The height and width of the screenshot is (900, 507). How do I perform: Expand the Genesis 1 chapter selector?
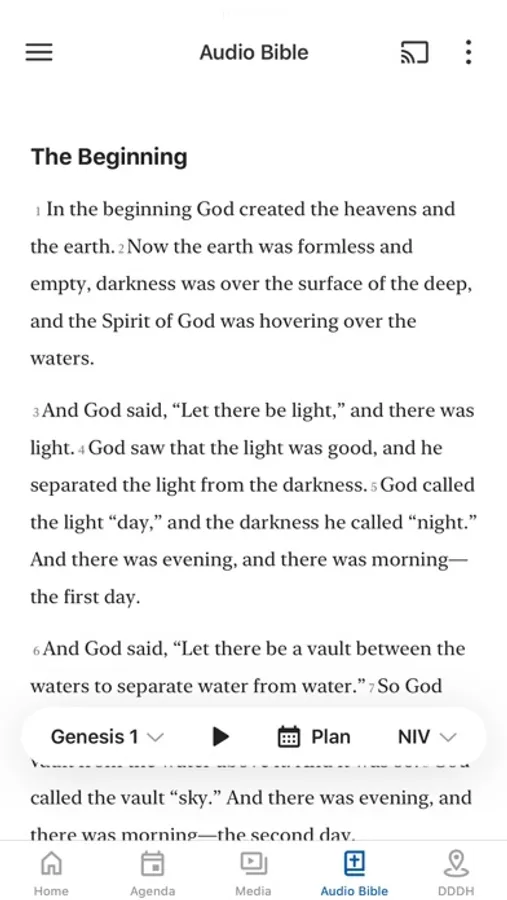107,736
